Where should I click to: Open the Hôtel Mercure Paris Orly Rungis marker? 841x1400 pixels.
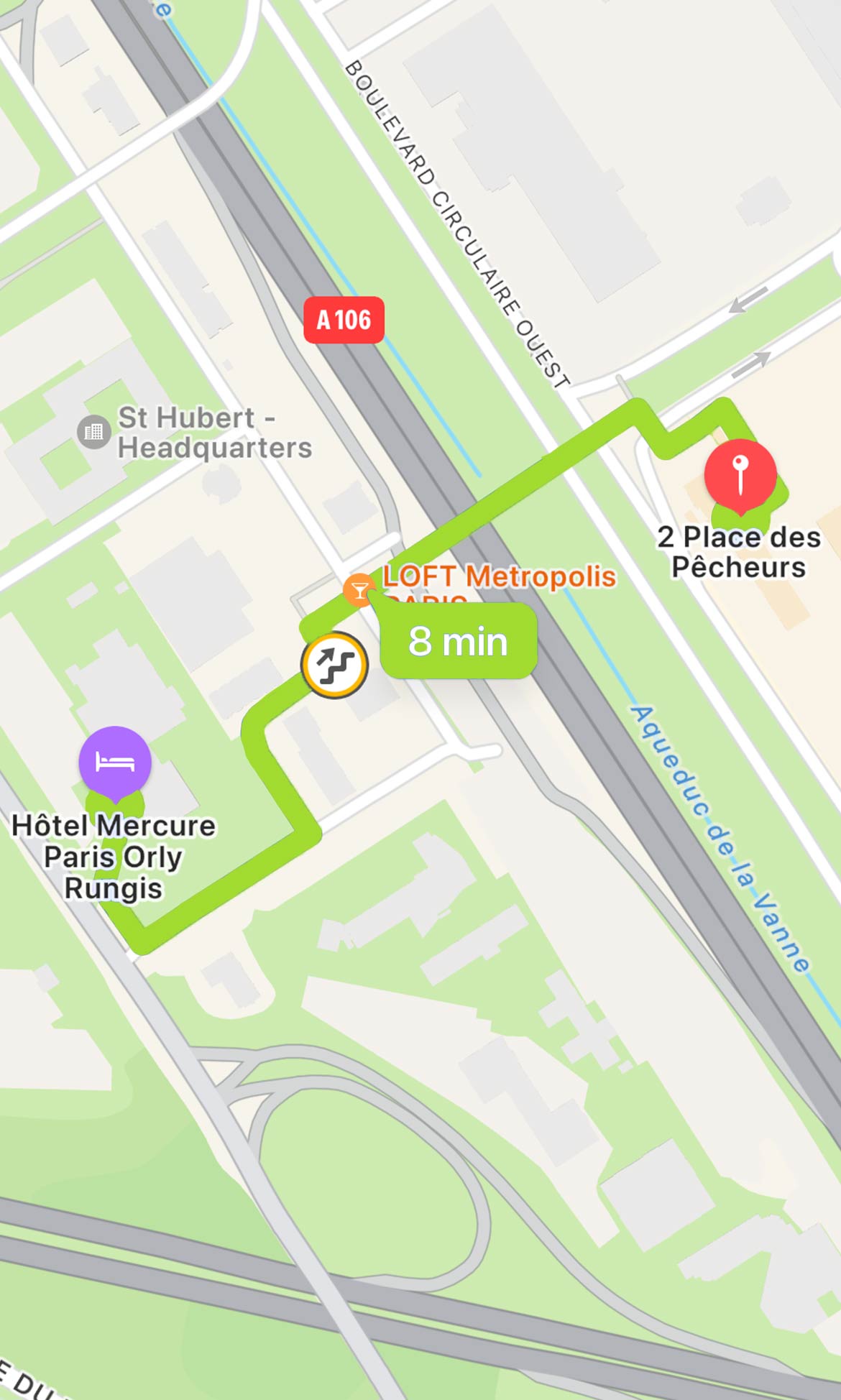pyautogui.click(x=115, y=761)
